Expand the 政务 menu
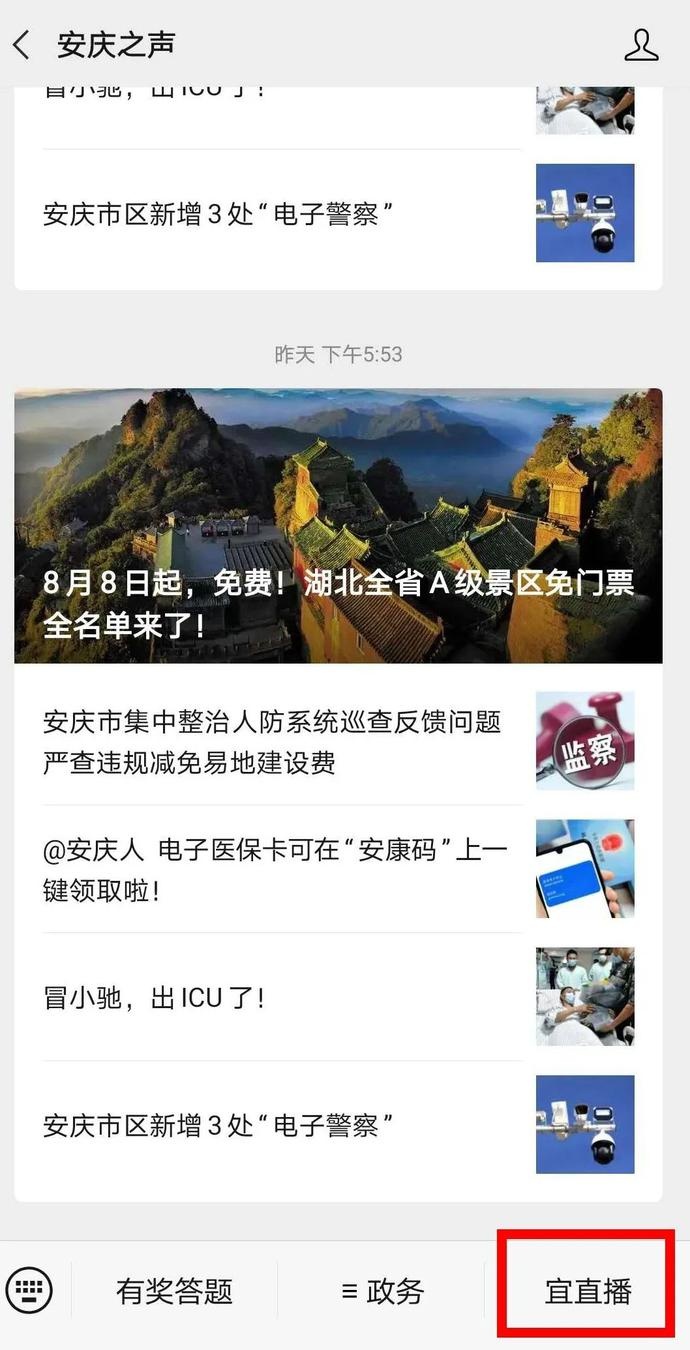This screenshot has height=1350, width=690. pyautogui.click(x=382, y=1291)
